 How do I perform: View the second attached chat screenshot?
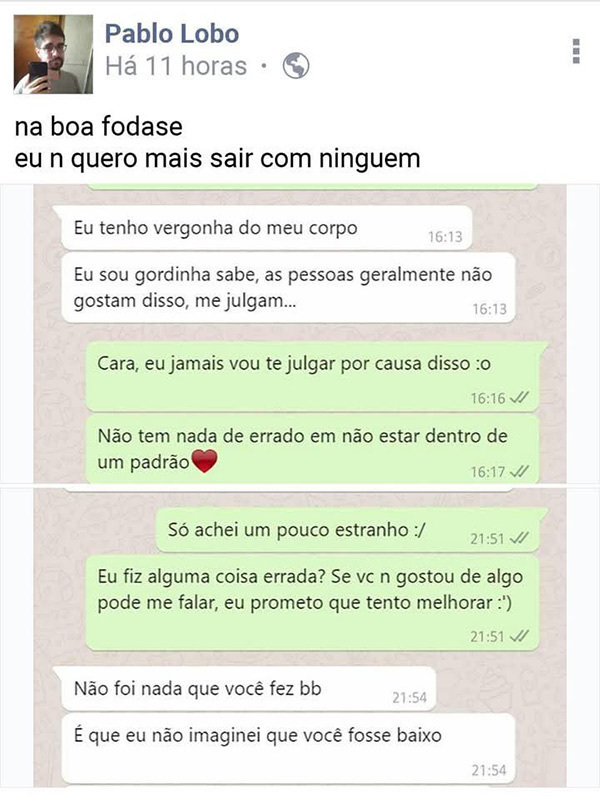tap(300, 640)
